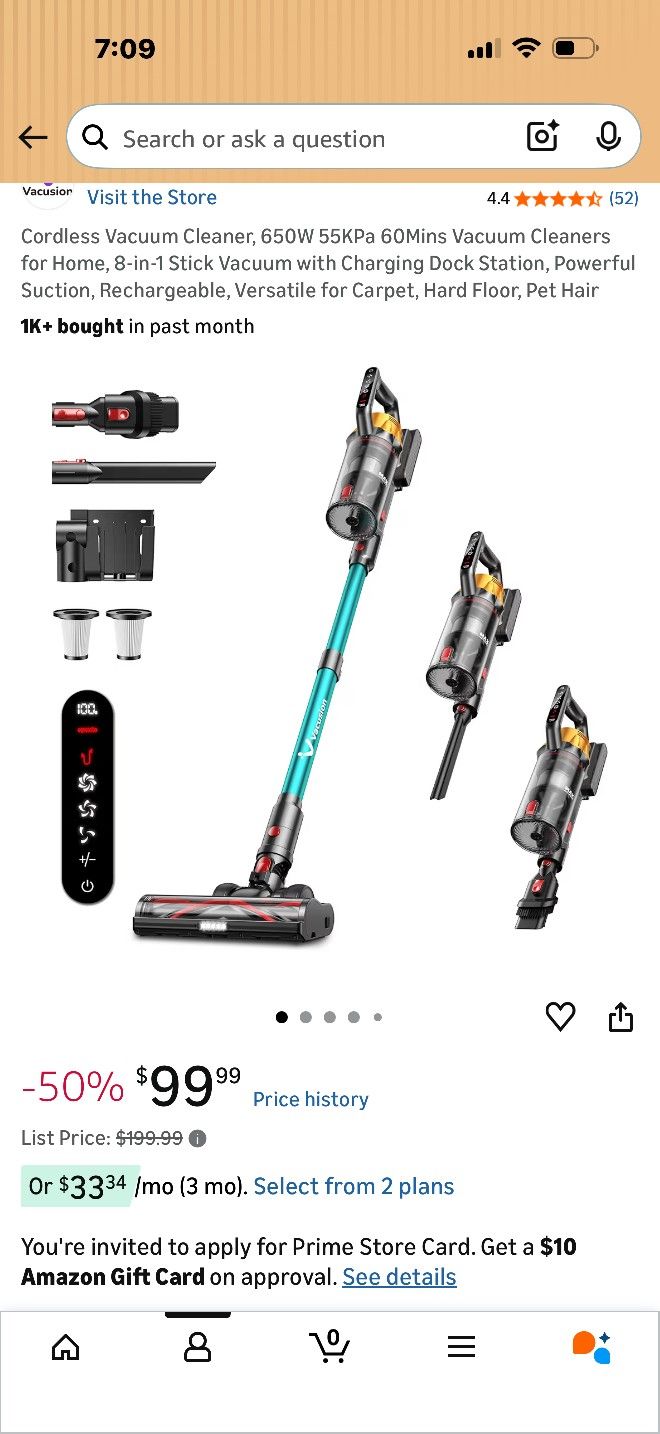View price history
660x1434 pixels.
(311, 1099)
